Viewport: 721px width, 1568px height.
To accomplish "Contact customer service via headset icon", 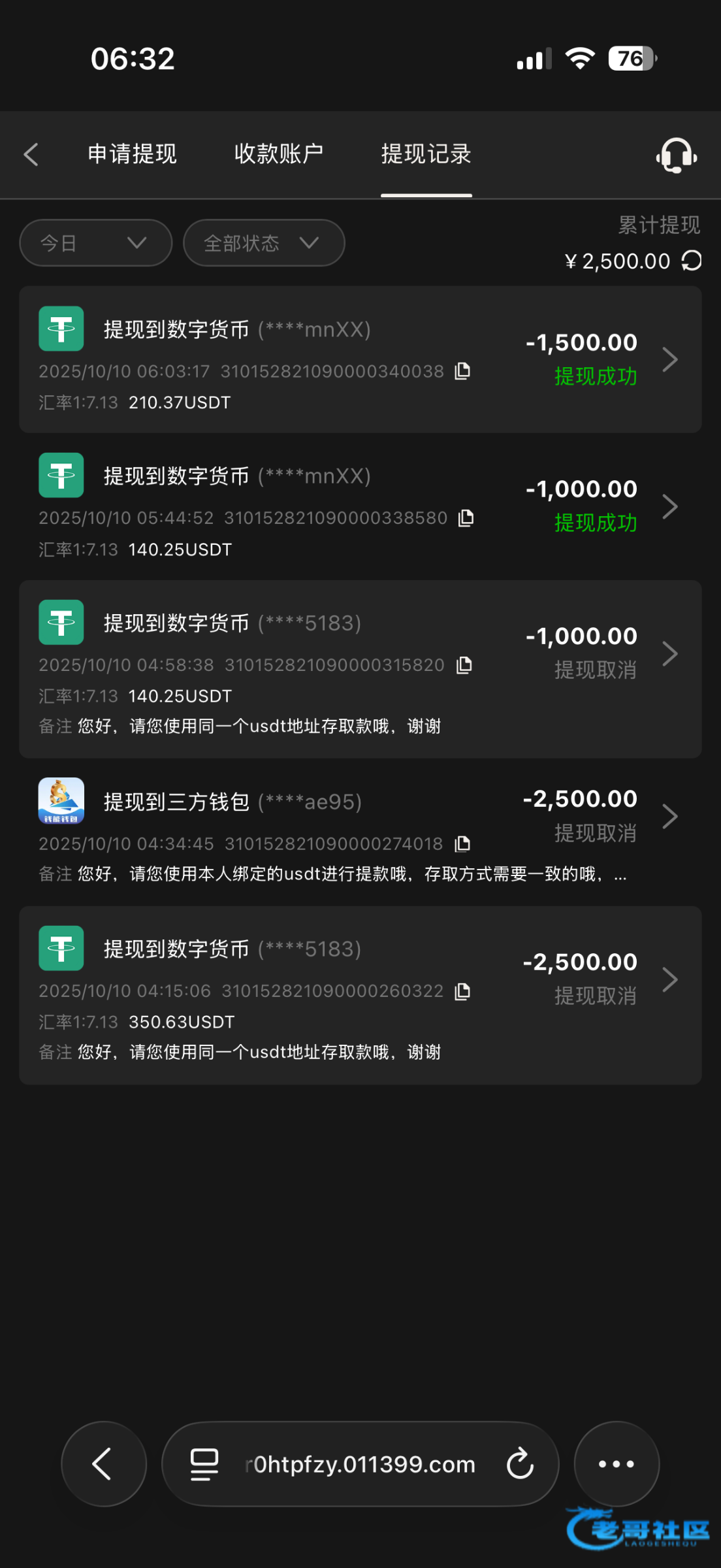I will [676, 155].
